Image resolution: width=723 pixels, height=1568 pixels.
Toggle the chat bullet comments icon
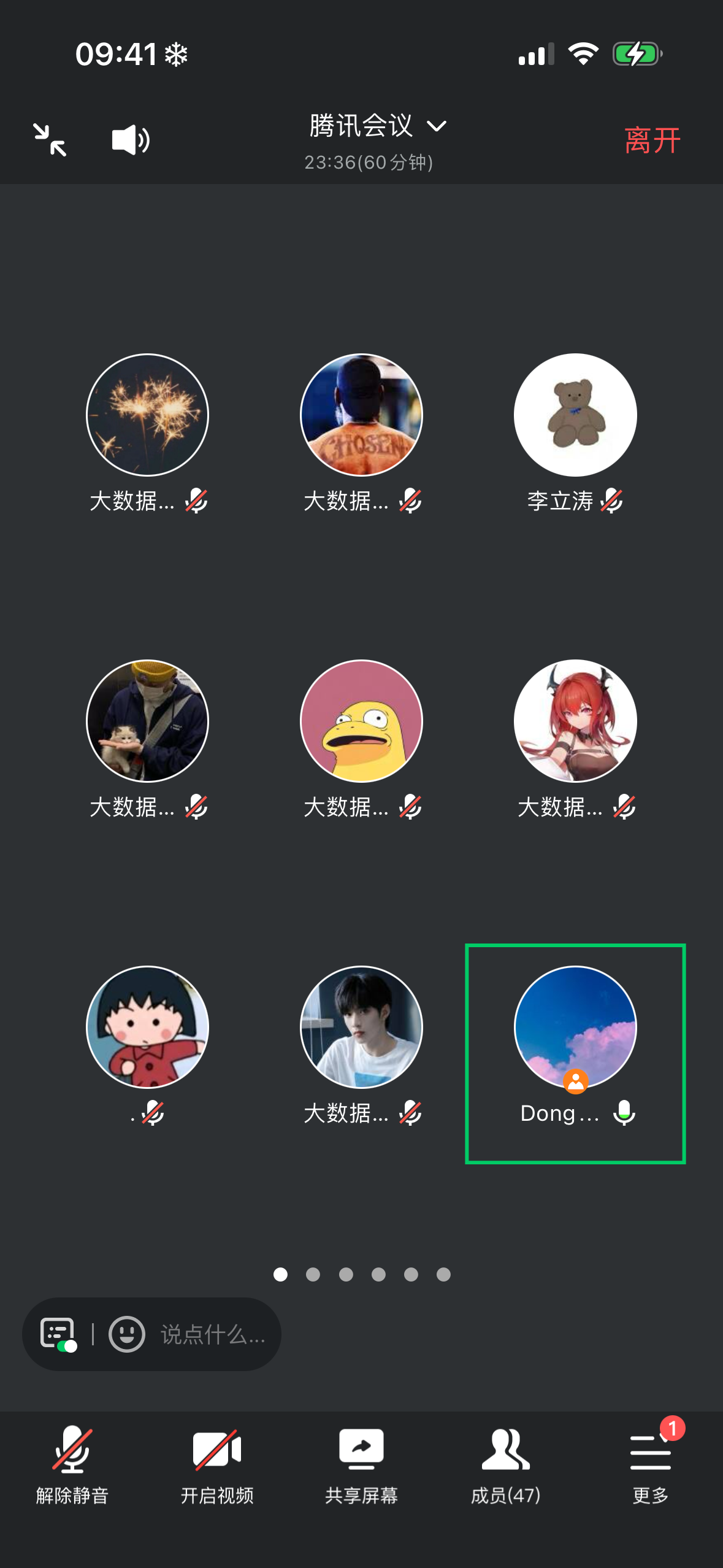tap(58, 1334)
